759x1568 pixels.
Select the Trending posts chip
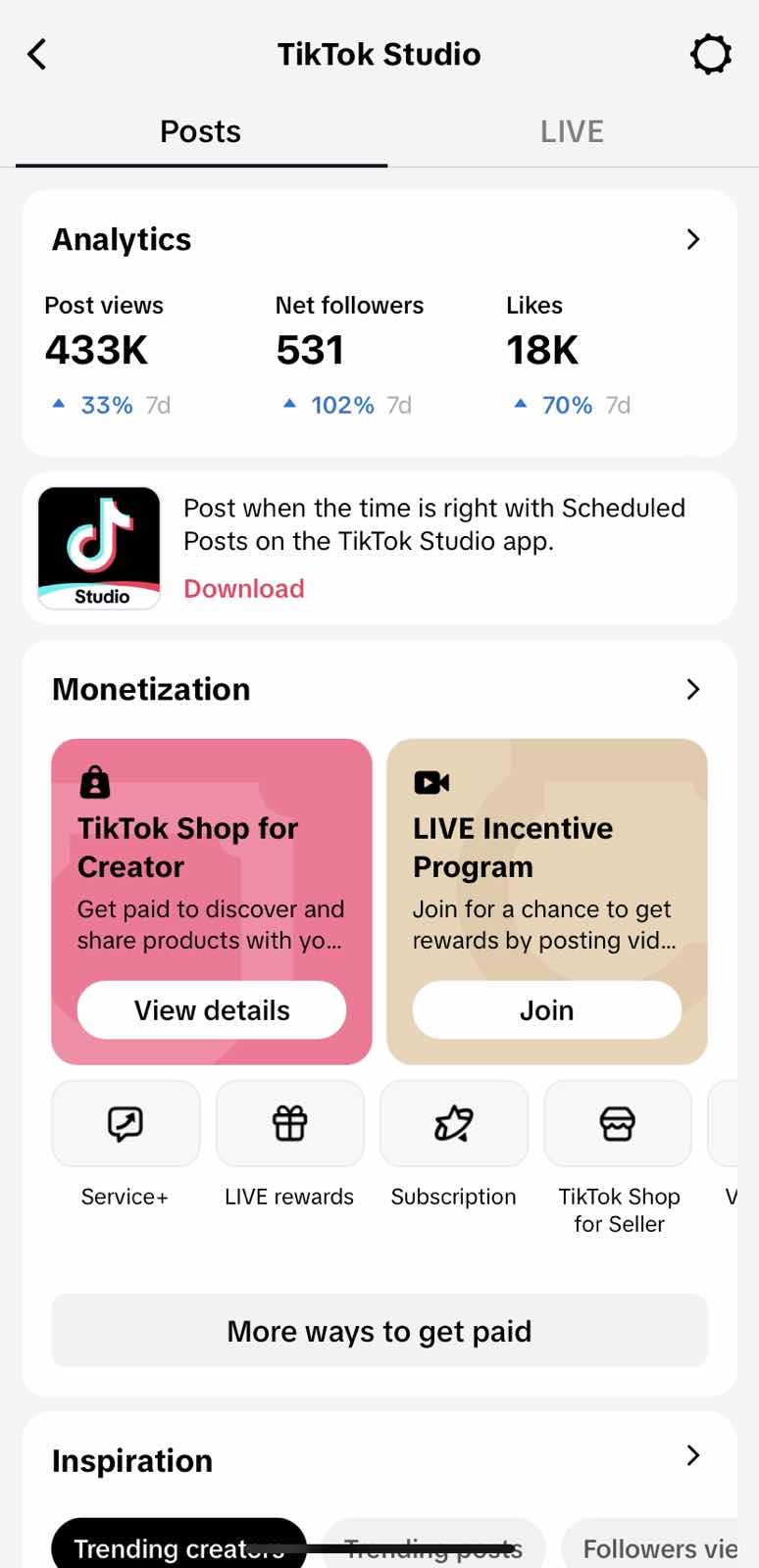point(433,1546)
